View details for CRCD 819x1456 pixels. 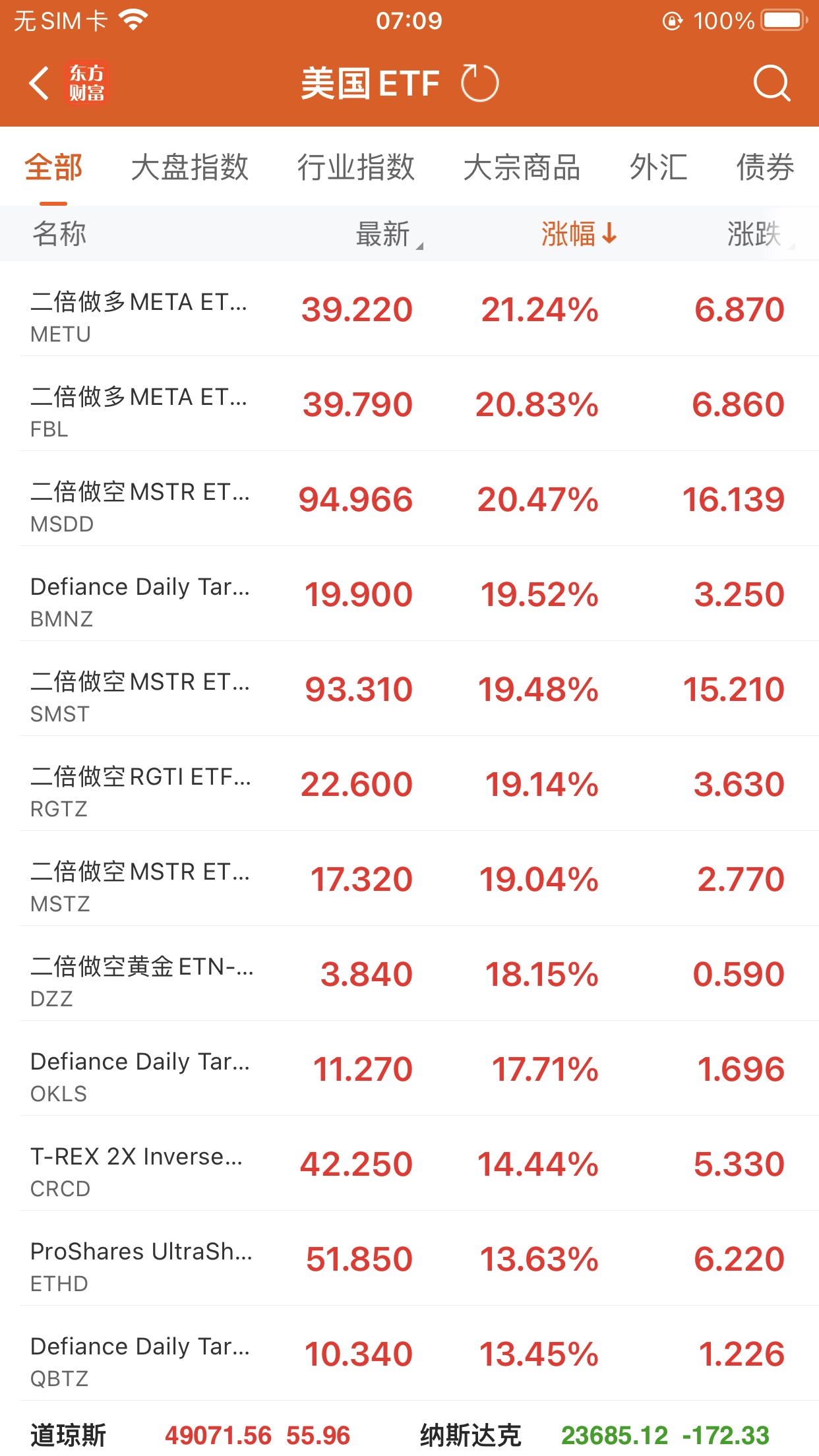pos(409,1164)
